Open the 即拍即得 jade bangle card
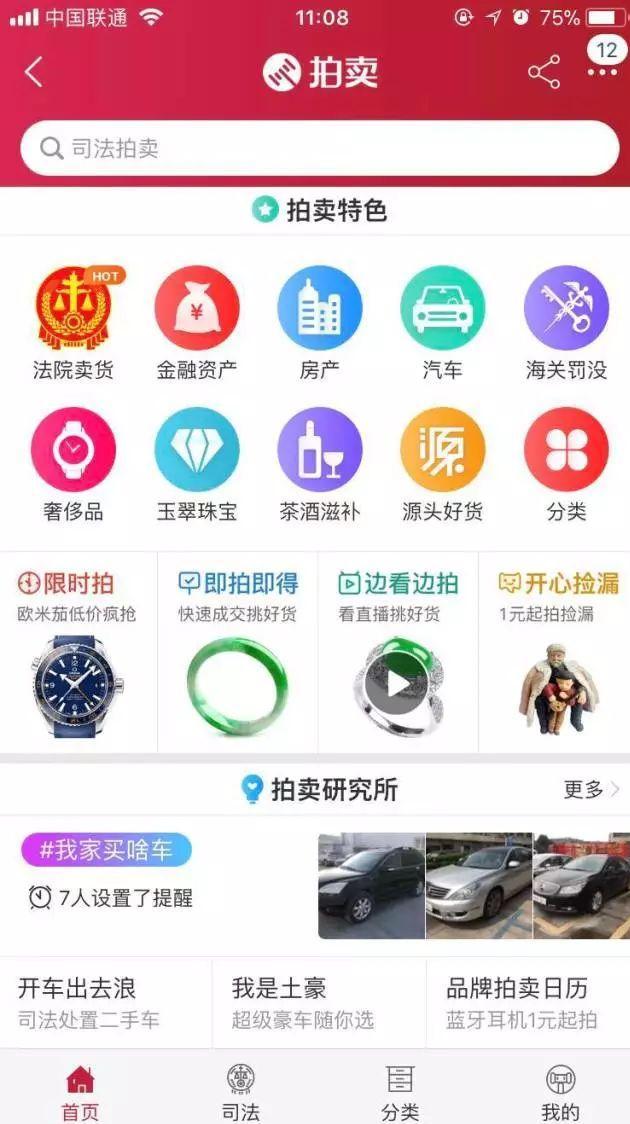630x1124 pixels. tap(237, 655)
